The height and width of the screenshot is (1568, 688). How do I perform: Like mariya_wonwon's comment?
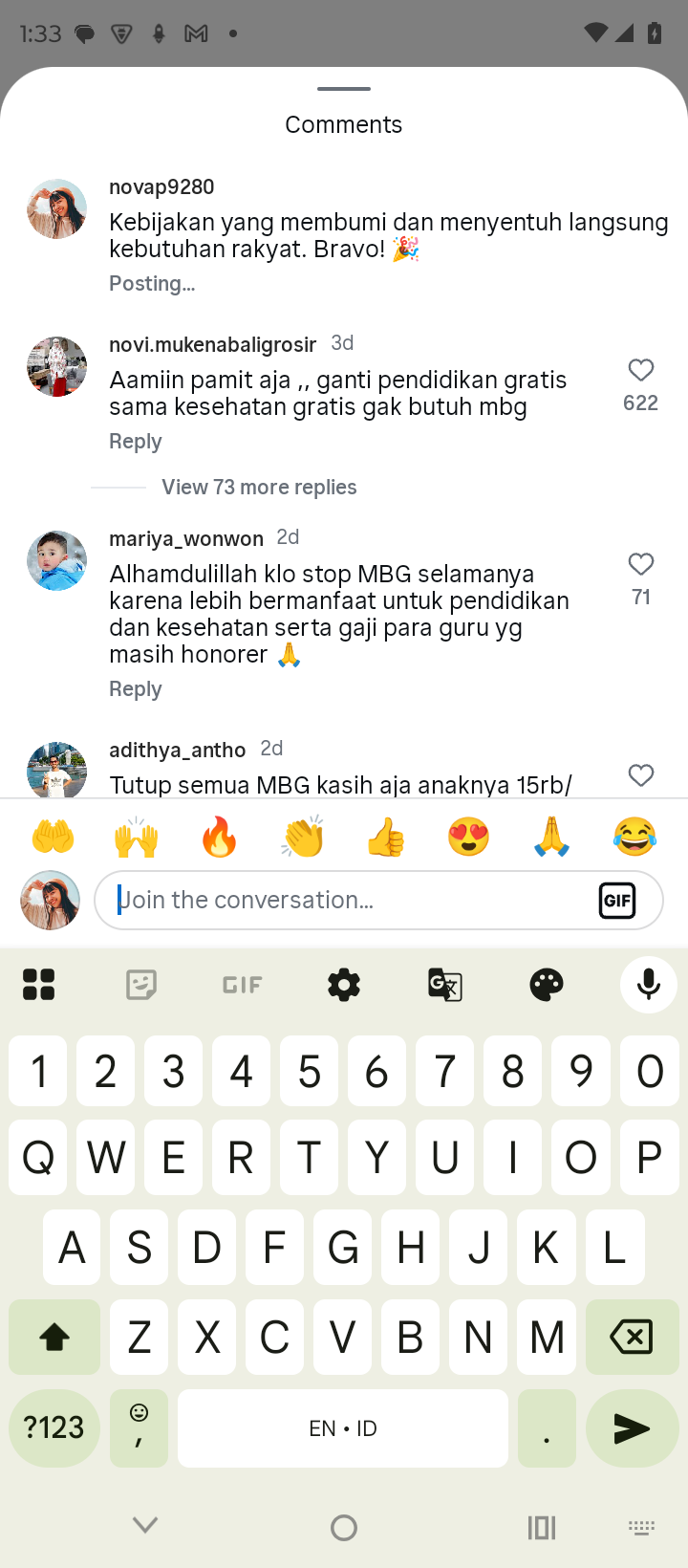click(640, 565)
